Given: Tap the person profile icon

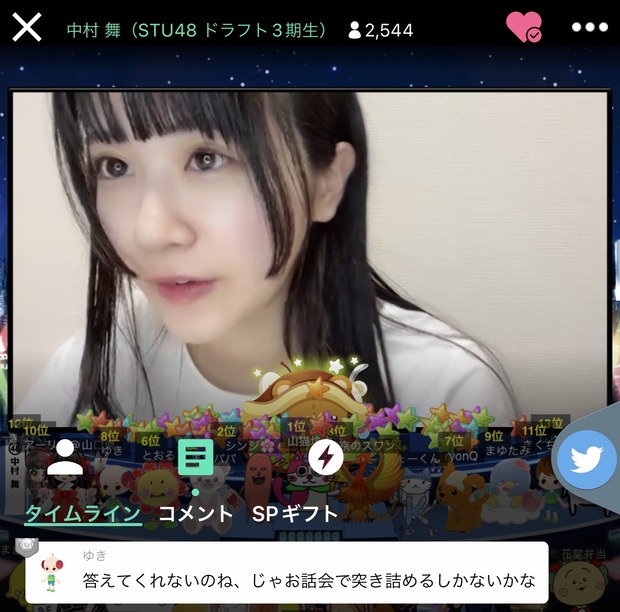Looking at the screenshot, I should pyautogui.click(x=65, y=457).
